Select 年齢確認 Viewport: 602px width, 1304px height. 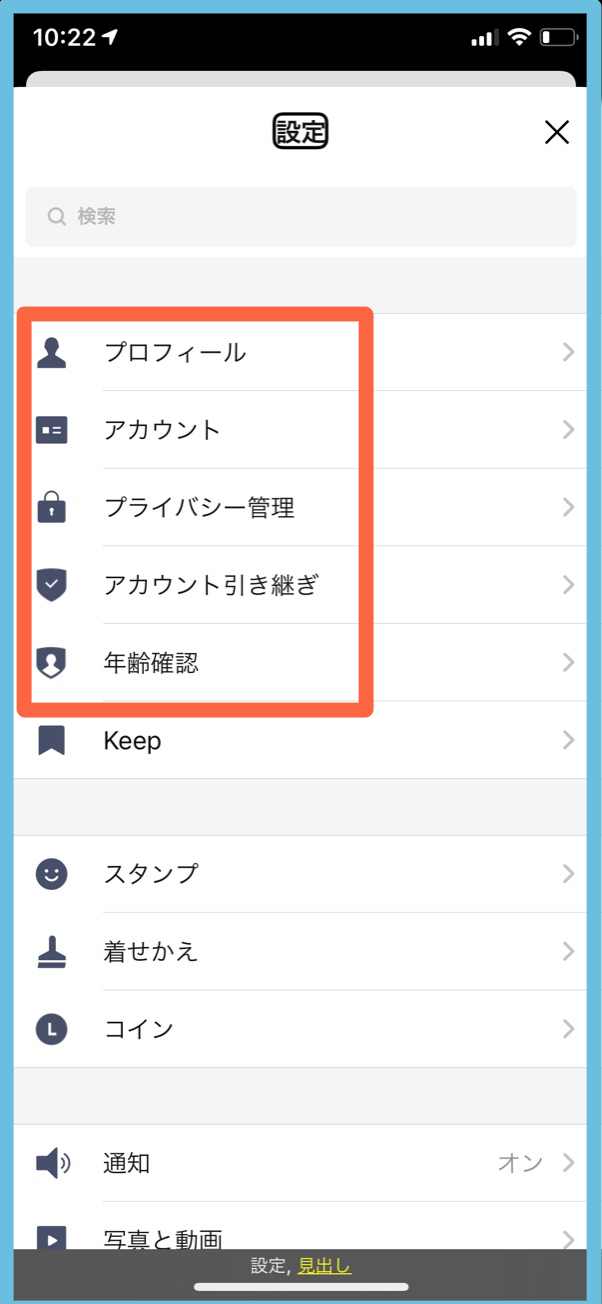point(301,663)
